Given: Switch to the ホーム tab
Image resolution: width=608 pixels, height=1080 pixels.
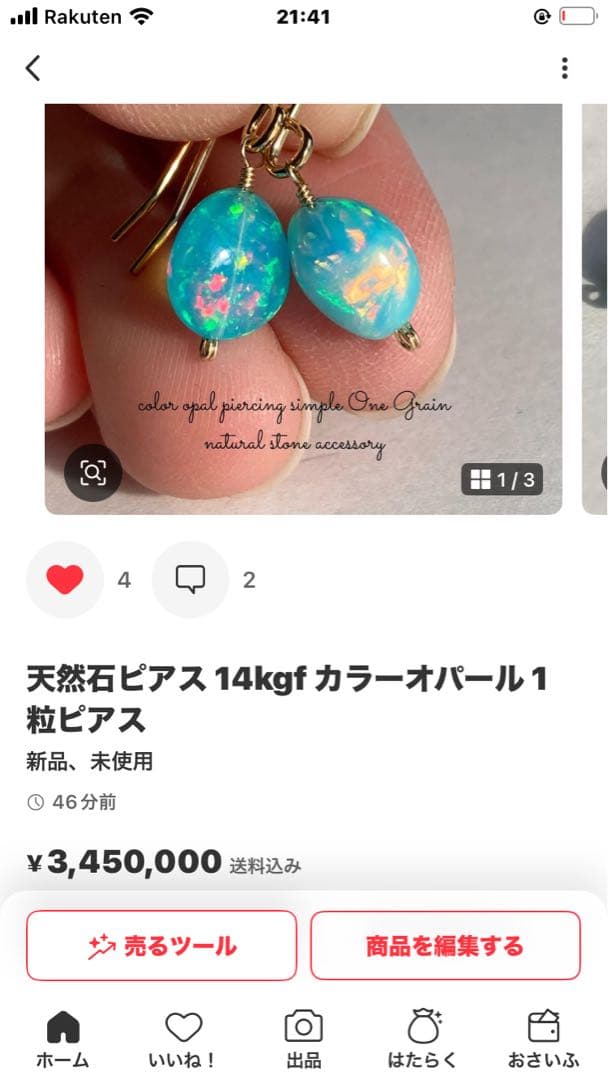Looking at the screenshot, I should 63,1038.
